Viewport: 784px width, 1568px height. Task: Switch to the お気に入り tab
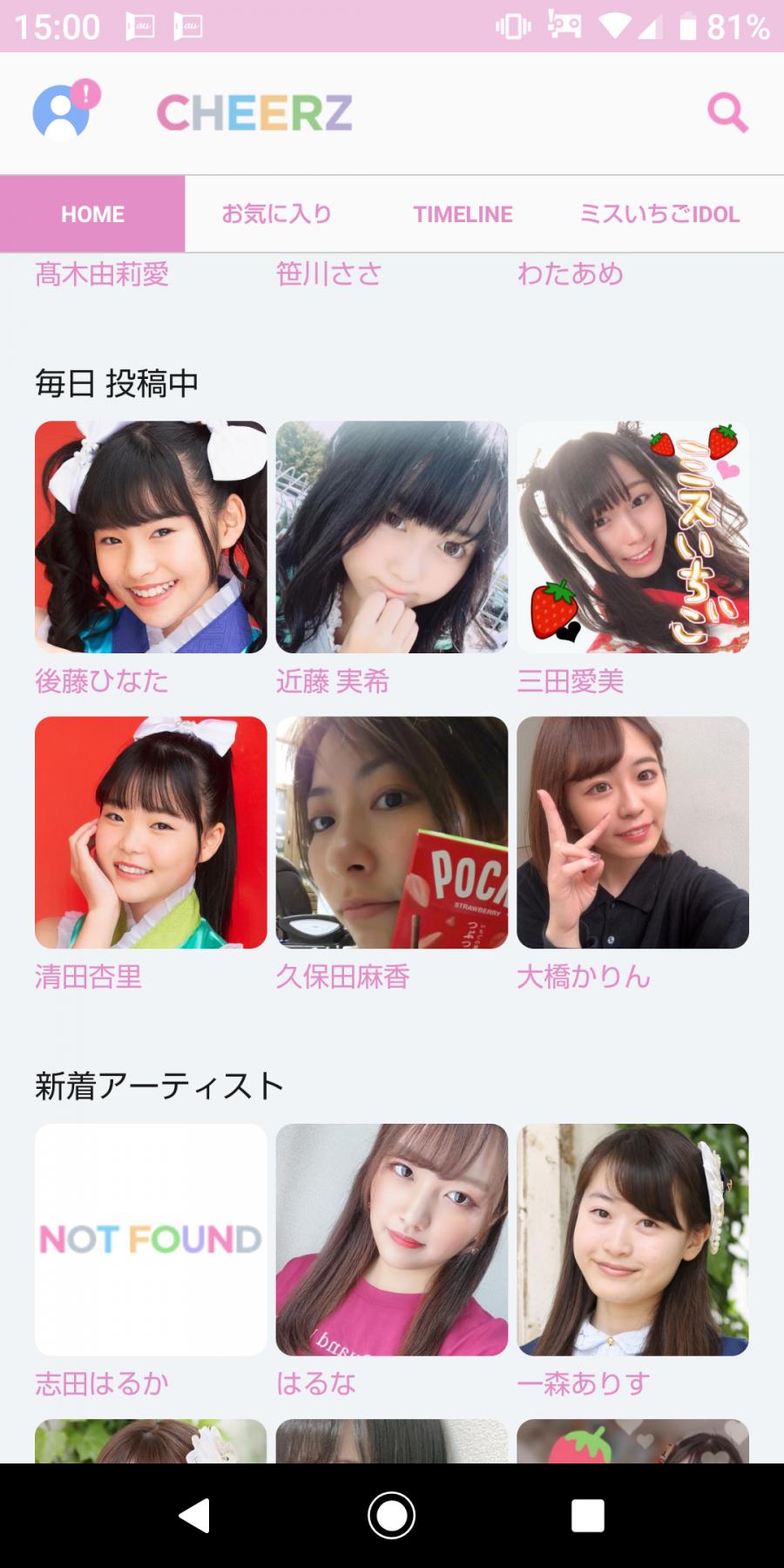[277, 214]
